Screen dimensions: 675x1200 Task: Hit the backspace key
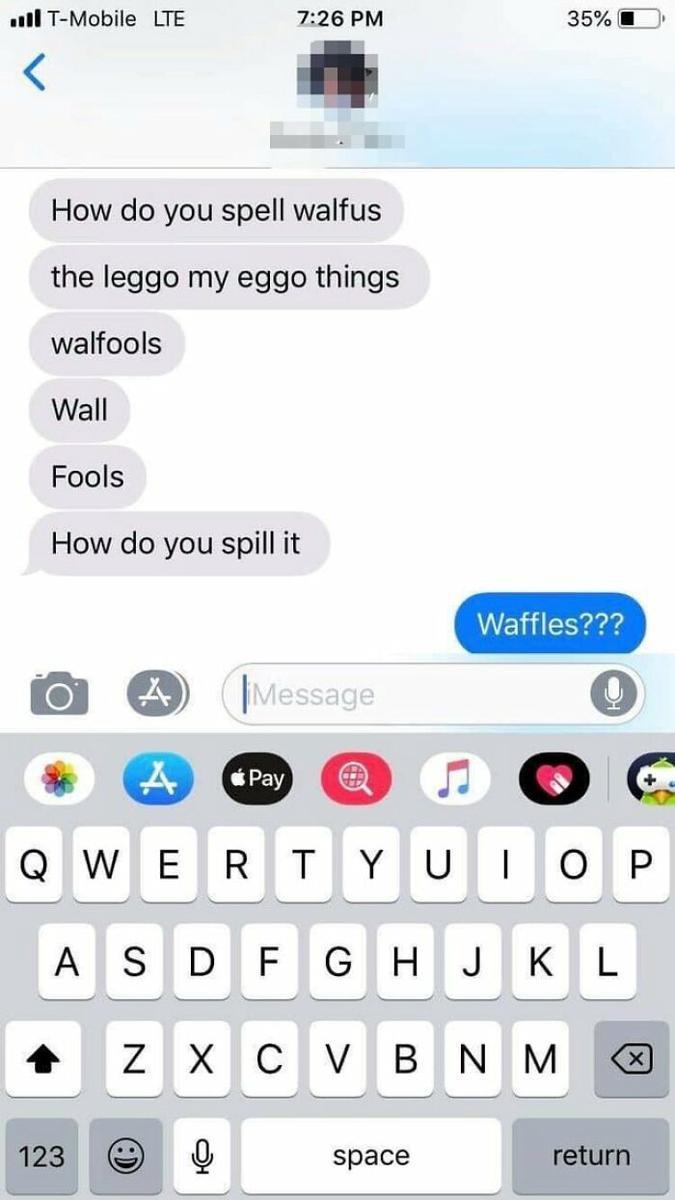[x=632, y=1059]
